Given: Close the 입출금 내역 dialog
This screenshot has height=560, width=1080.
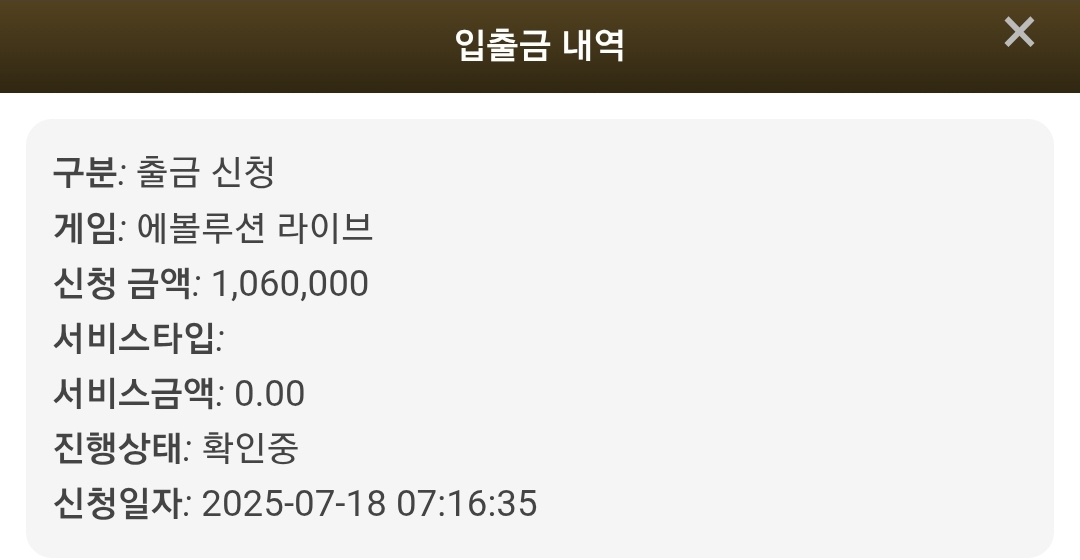Looking at the screenshot, I should pos(1018,33).
